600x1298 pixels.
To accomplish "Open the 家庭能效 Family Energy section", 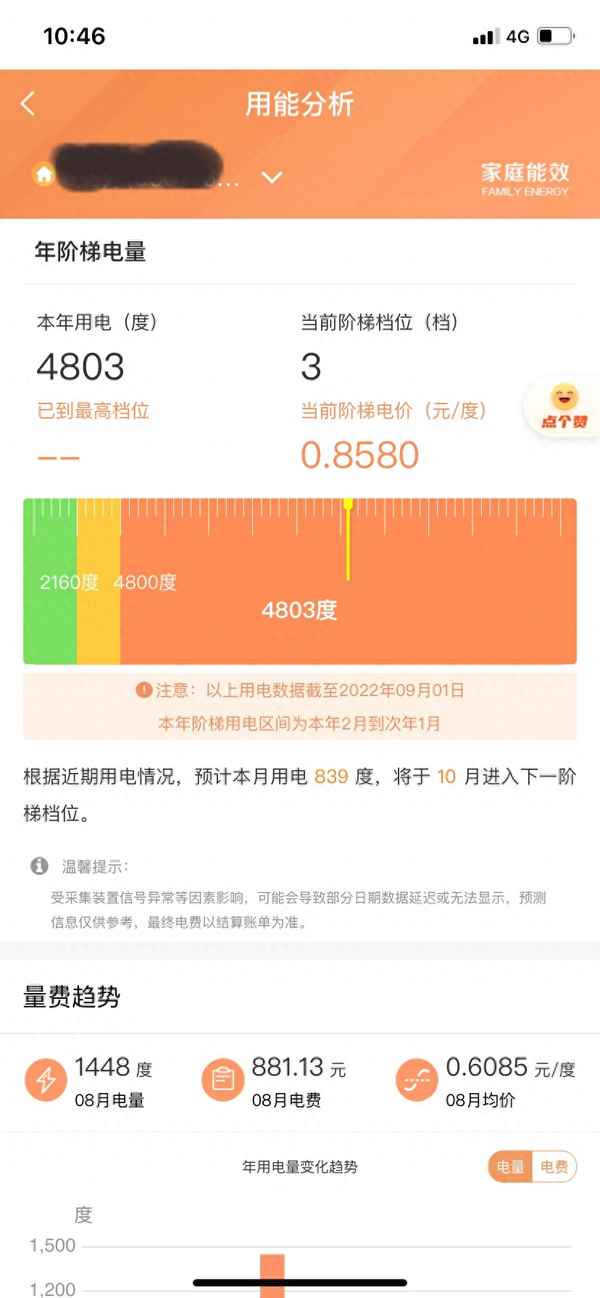I will tap(524, 178).
